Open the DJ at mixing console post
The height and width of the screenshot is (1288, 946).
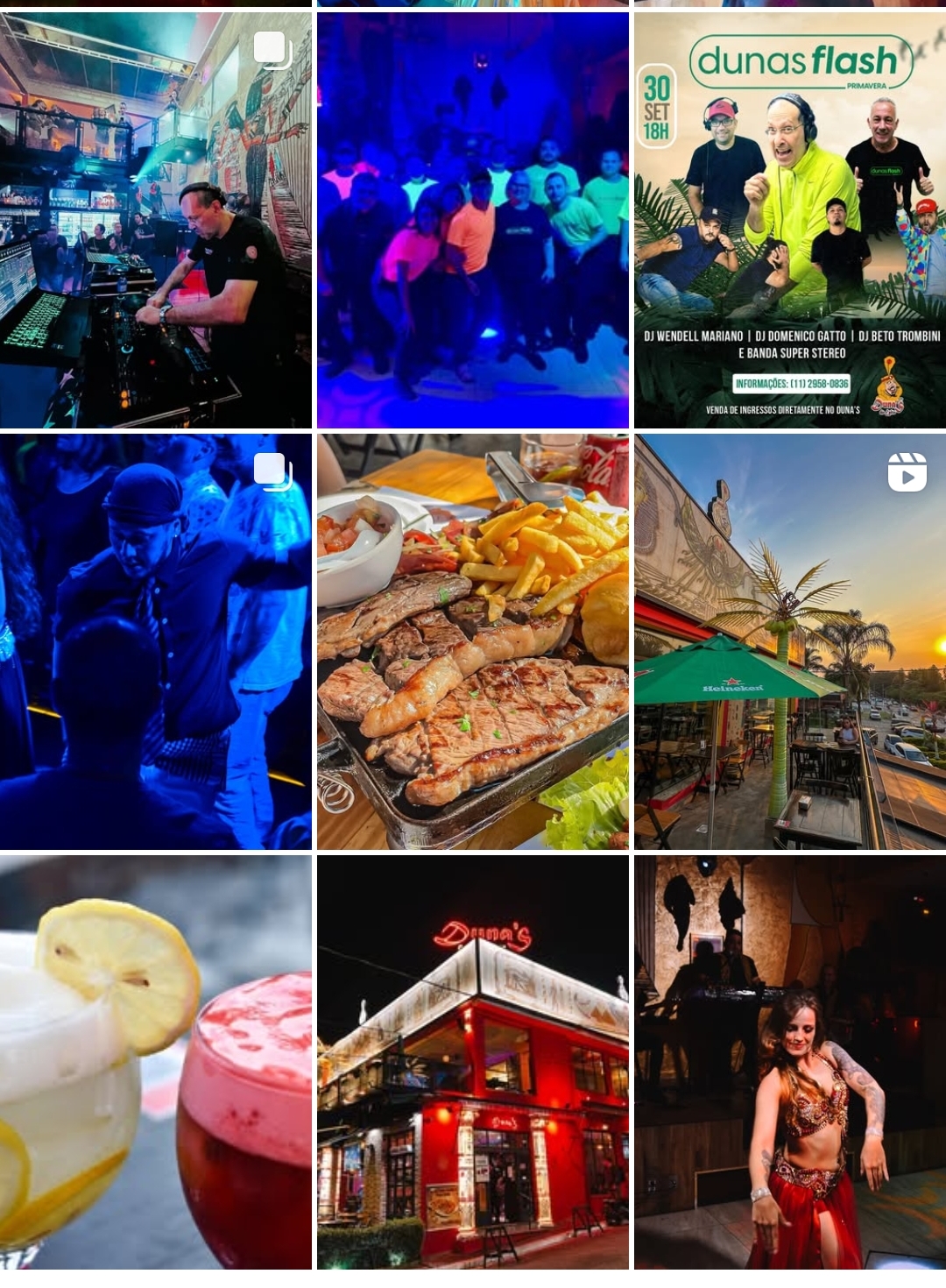point(156,220)
